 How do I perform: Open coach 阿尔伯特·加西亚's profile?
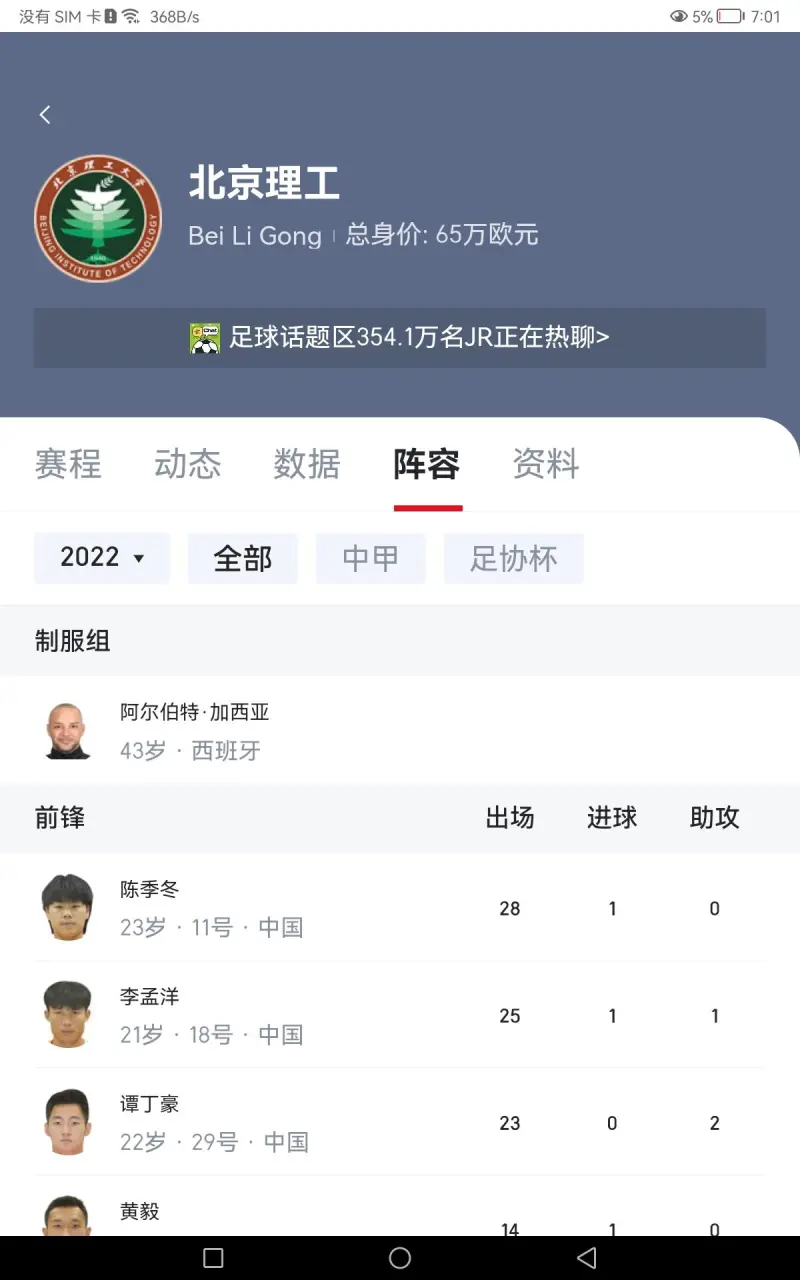click(x=400, y=731)
